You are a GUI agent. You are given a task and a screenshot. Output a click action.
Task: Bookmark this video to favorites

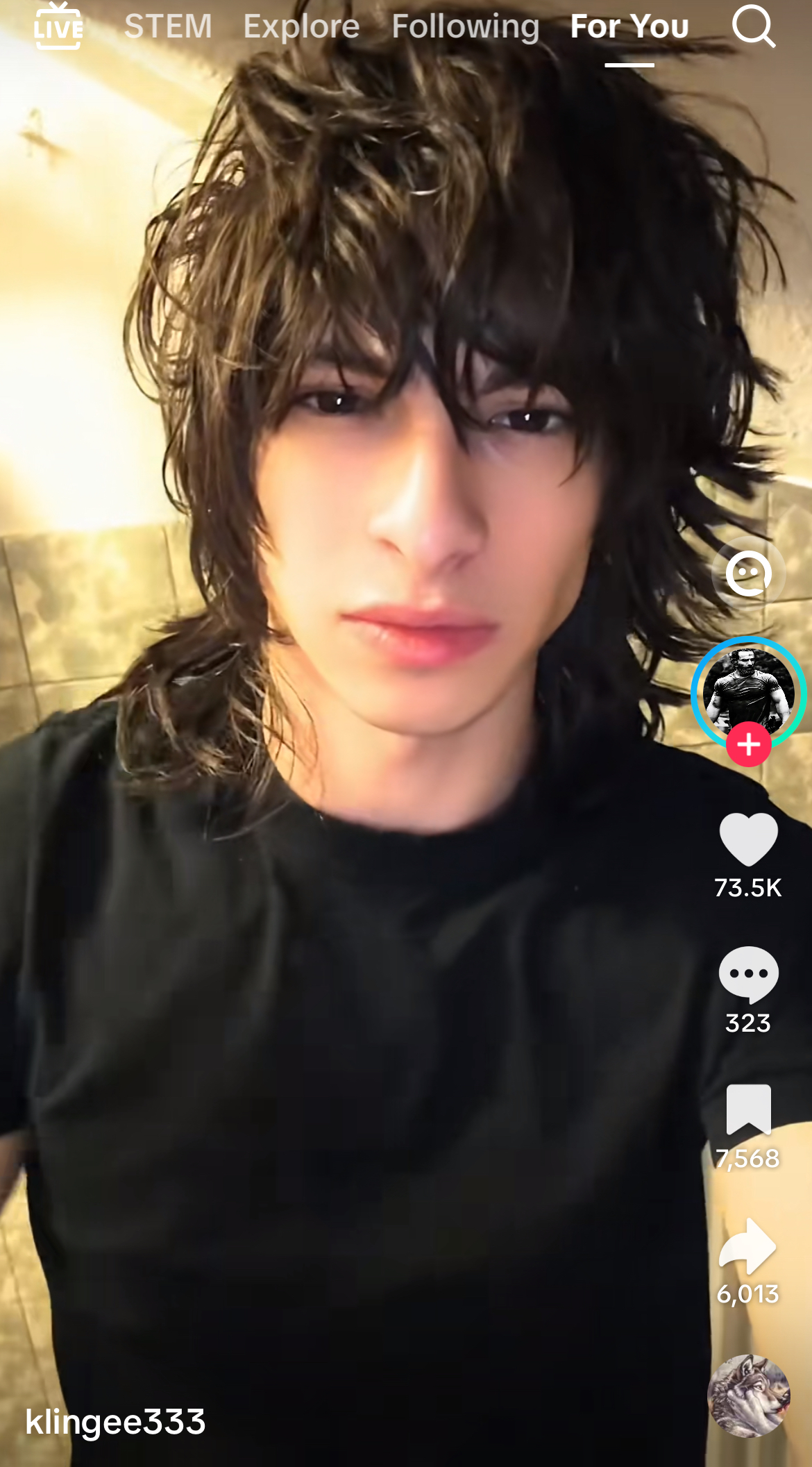tap(748, 1109)
